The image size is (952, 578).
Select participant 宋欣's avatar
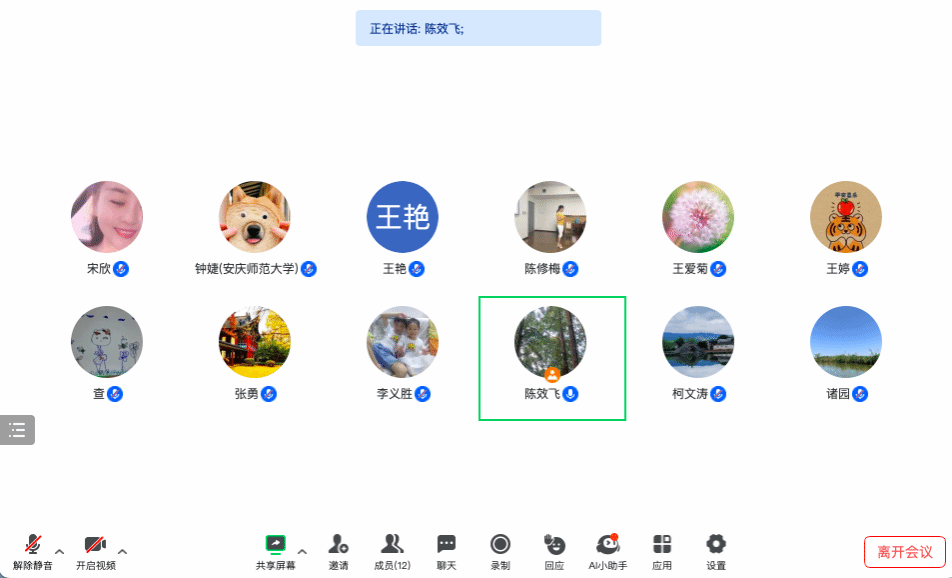pyautogui.click(x=107, y=217)
